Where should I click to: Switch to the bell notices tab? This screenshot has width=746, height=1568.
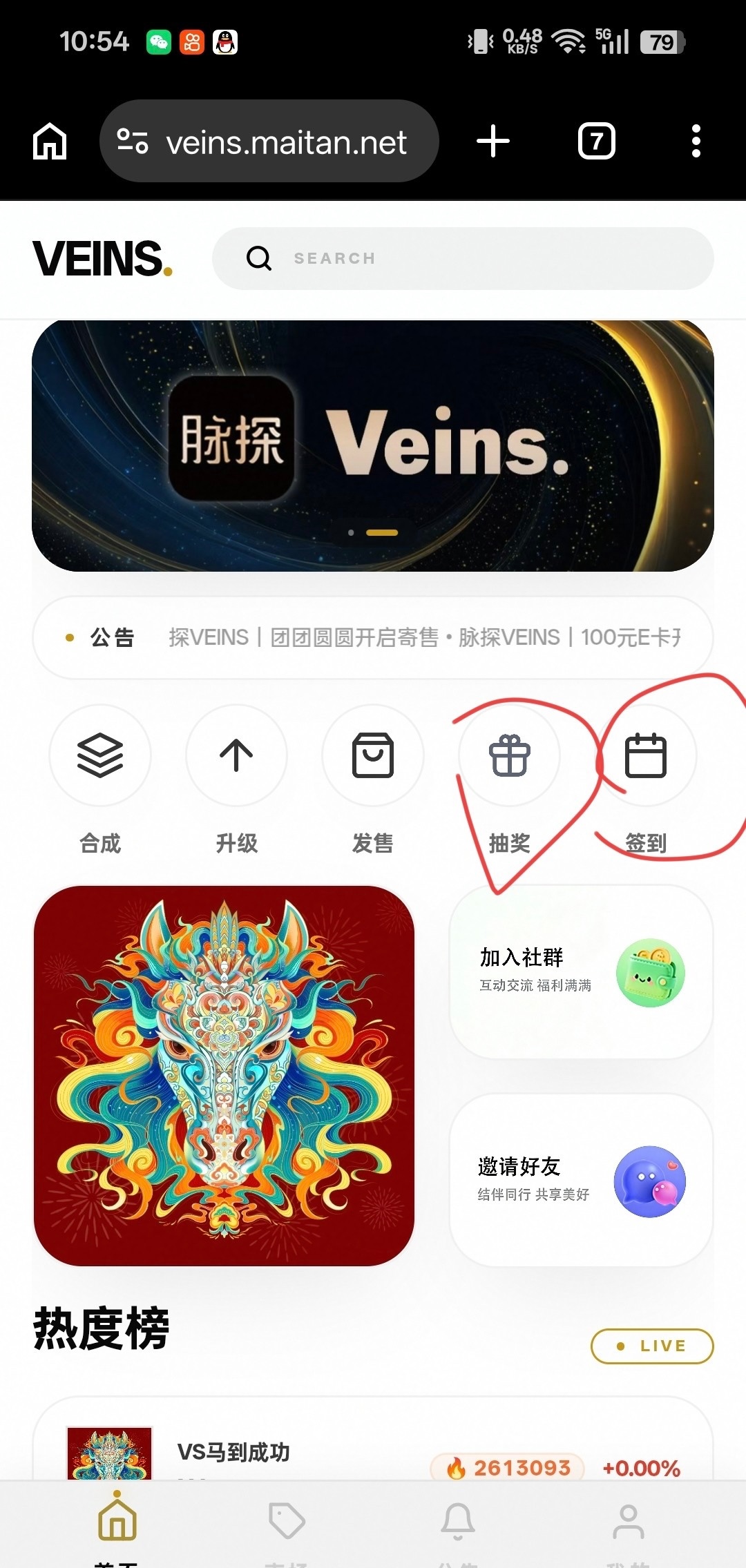(x=457, y=1522)
